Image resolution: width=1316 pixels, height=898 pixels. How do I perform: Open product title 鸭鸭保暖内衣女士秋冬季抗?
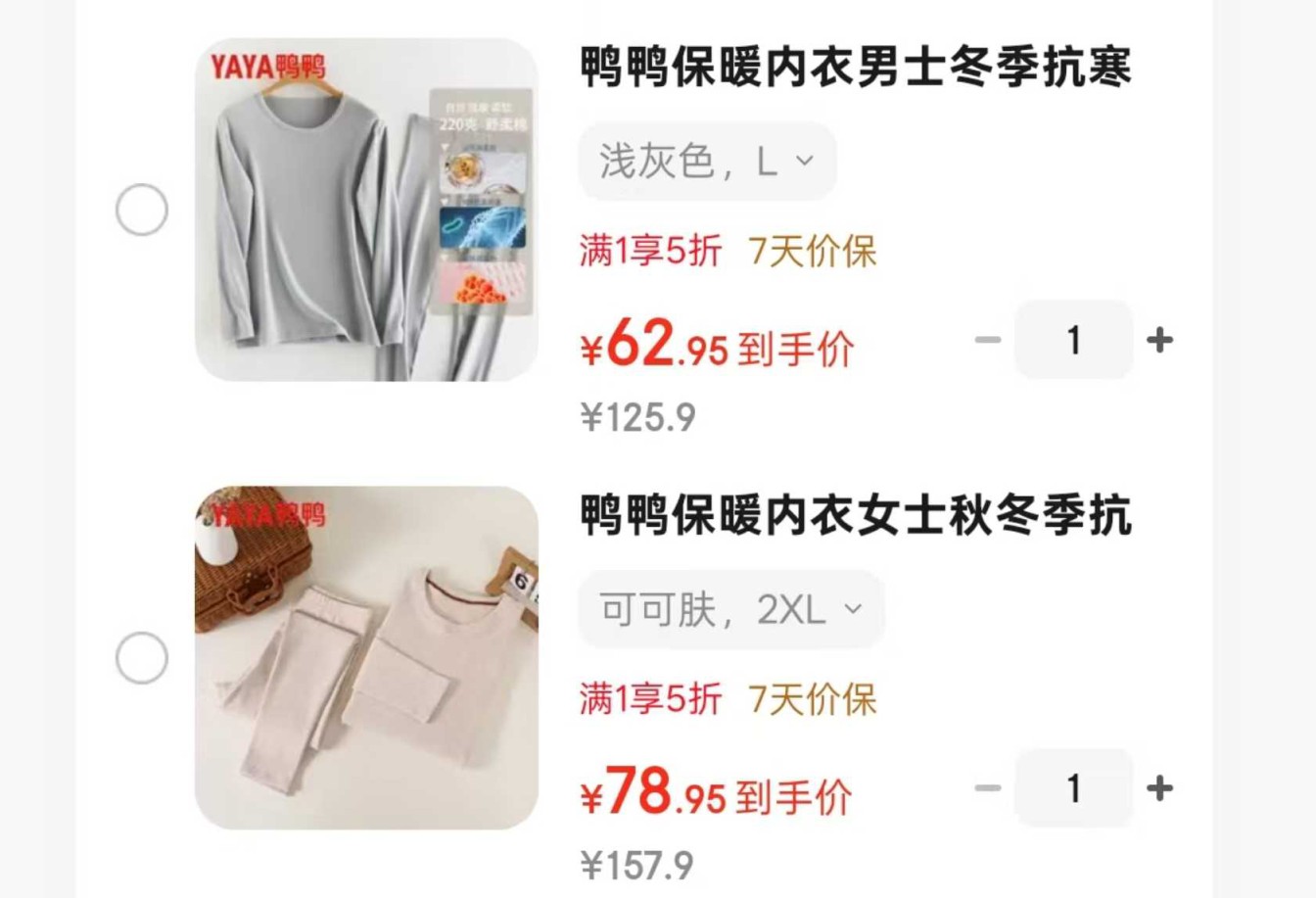[856, 515]
